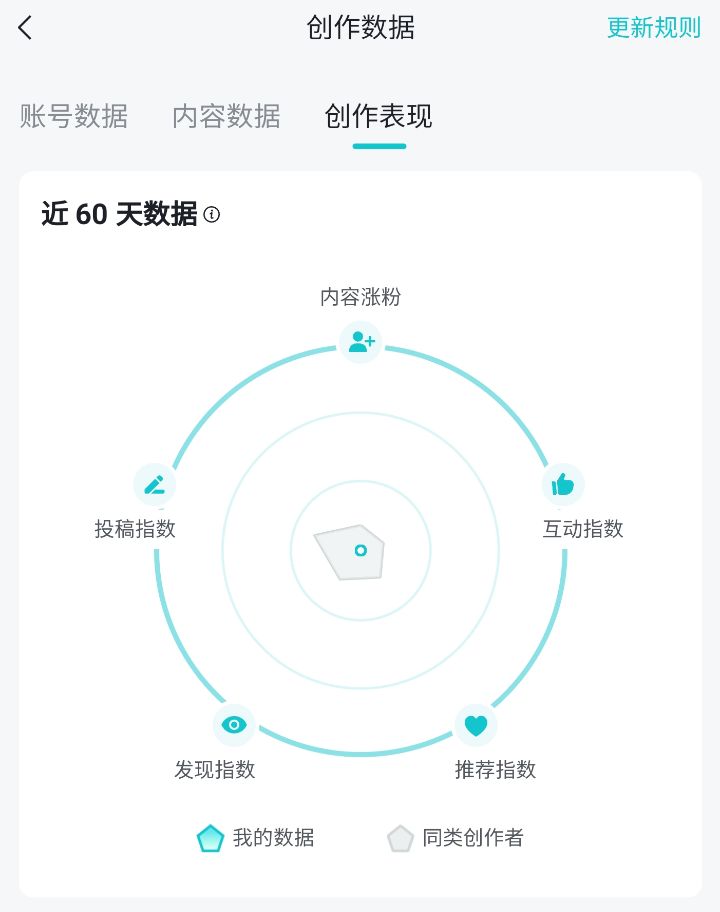Click the back arrow at top left
This screenshot has width=720, height=912.
tap(24, 28)
